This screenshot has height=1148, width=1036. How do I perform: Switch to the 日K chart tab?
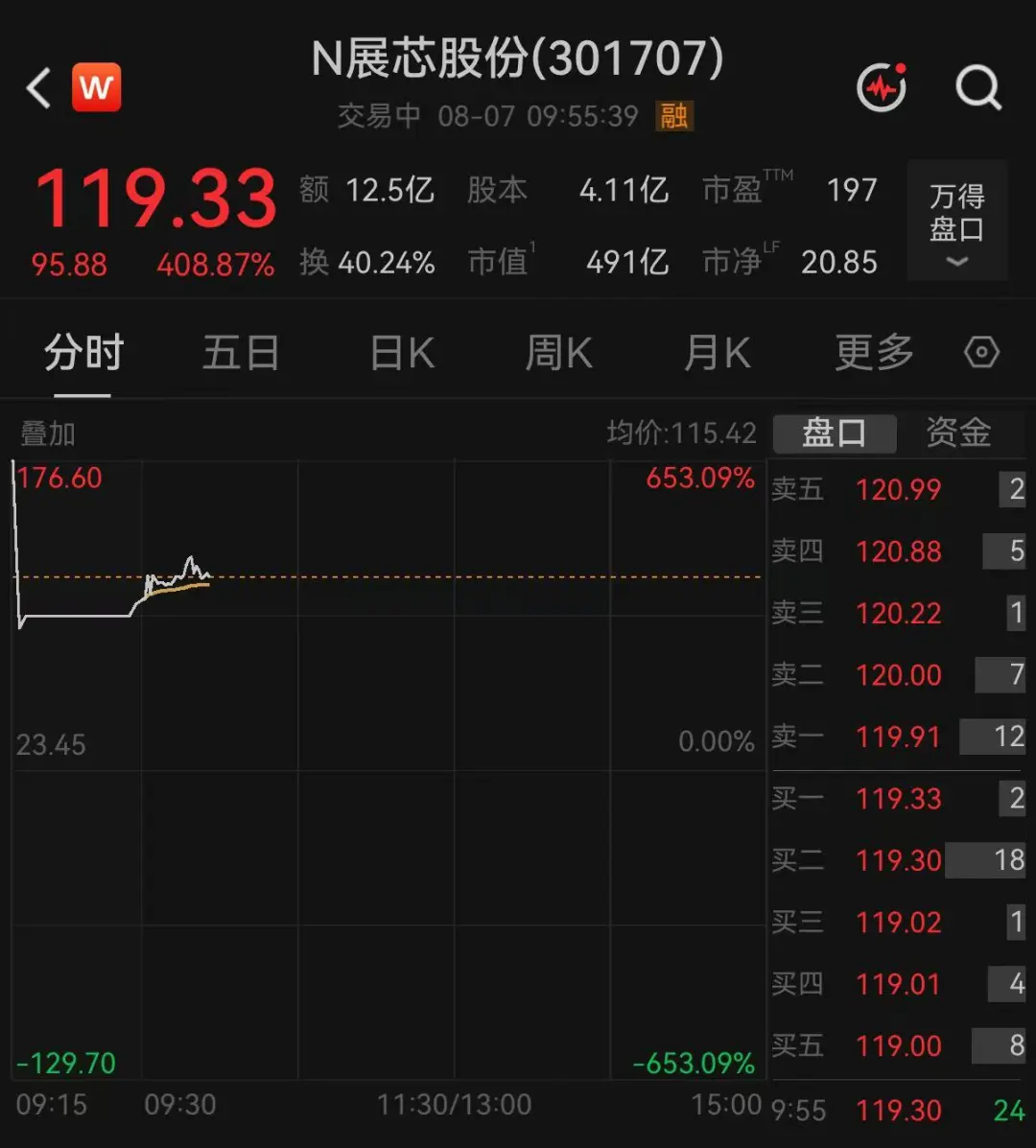click(x=402, y=353)
